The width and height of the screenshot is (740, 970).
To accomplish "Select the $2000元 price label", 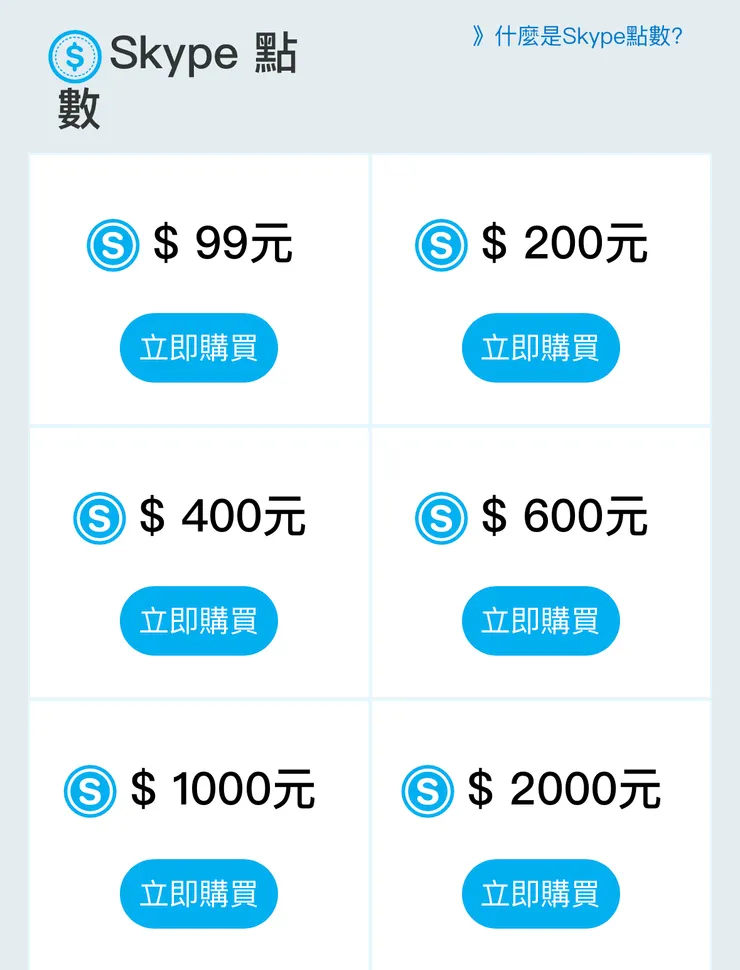I will point(558,790).
